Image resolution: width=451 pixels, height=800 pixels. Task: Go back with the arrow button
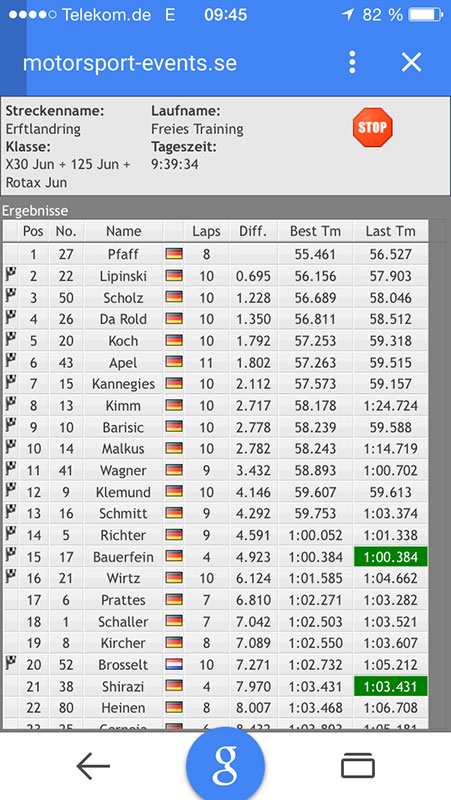point(93,765)
